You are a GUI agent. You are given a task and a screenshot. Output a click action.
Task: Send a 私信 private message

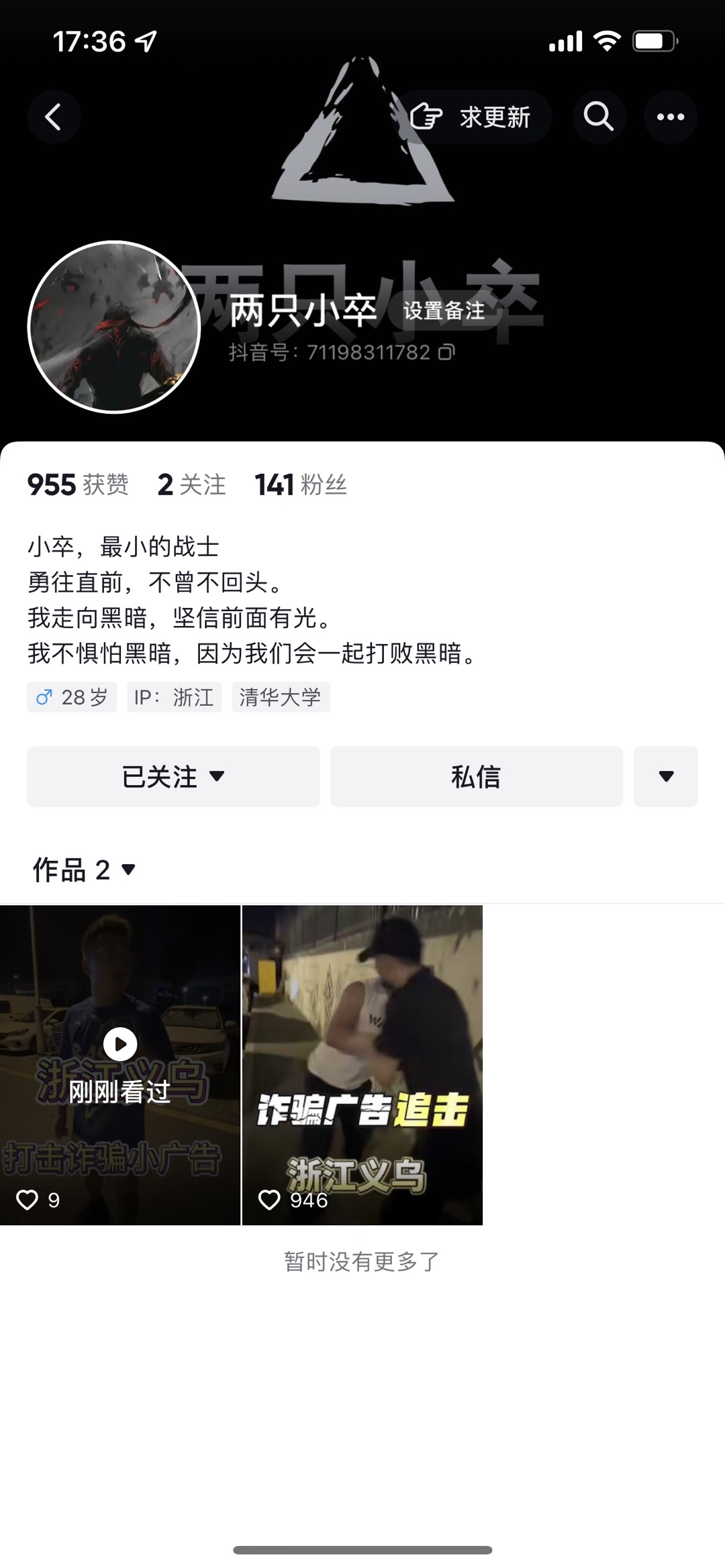click(476, 776)
